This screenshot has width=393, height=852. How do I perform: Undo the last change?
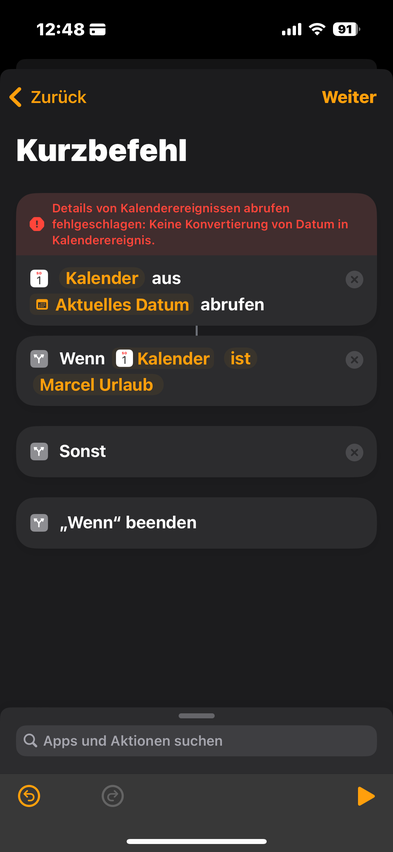coord(29,796)
